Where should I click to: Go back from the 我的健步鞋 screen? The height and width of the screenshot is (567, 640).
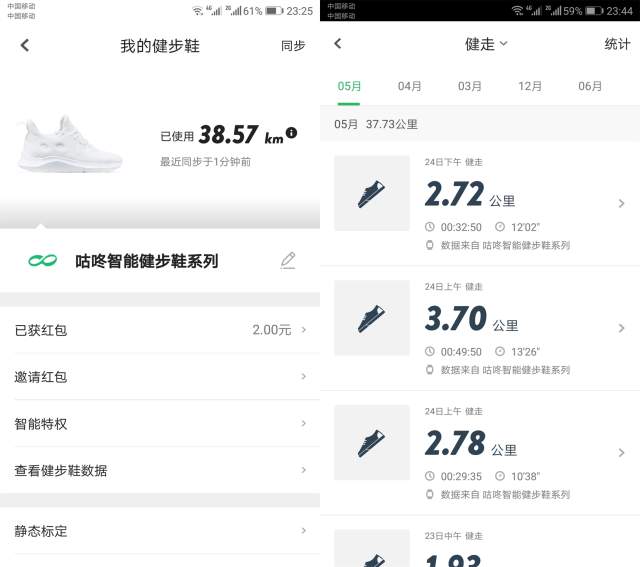(x=25, y=45)
